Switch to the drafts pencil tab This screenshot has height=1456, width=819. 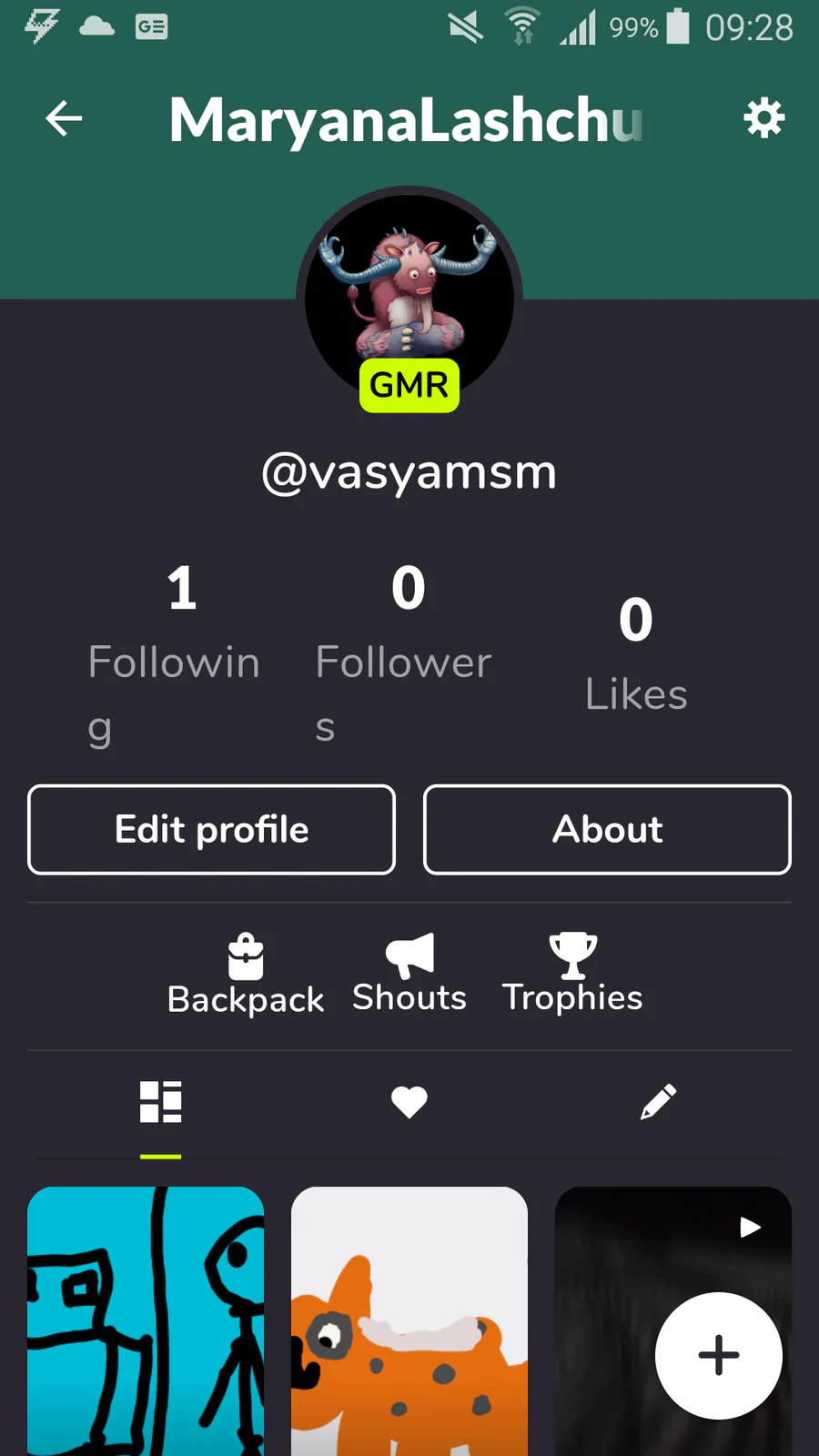point(658,1102)
